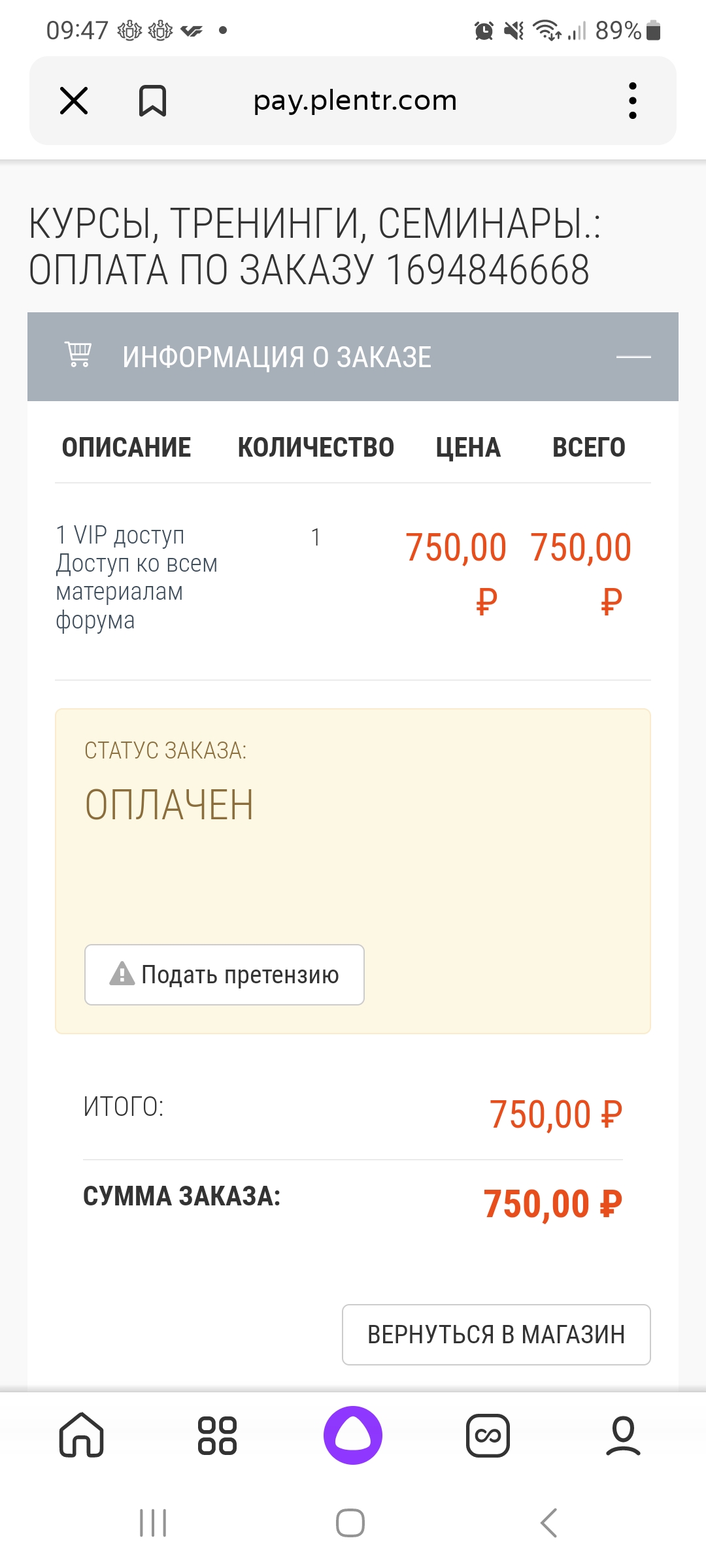Viewport: 706px width, 1568px height.
Task: Collapse the Информация о заказе section
Action: tap(633, 357)
